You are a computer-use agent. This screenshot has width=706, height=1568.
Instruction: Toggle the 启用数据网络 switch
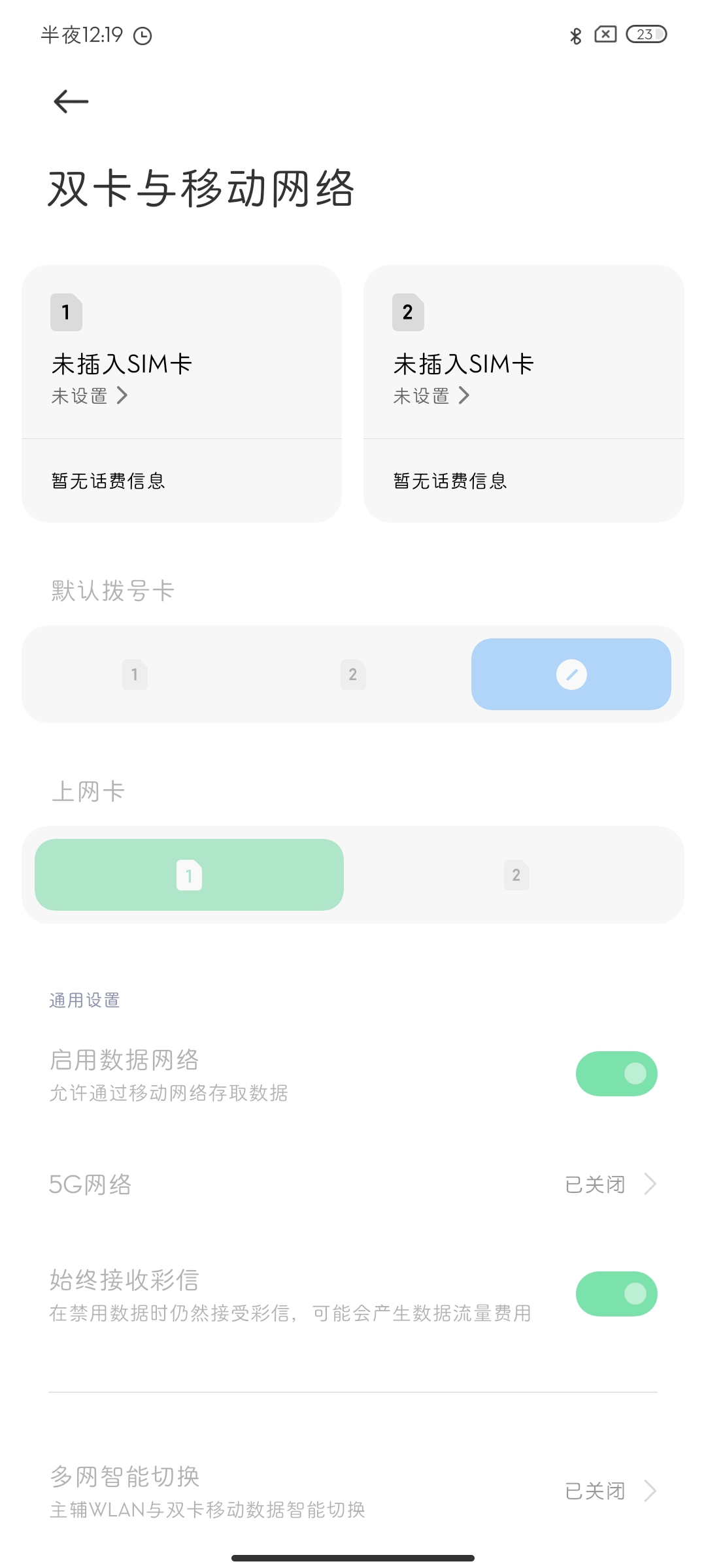[616, 1073]
